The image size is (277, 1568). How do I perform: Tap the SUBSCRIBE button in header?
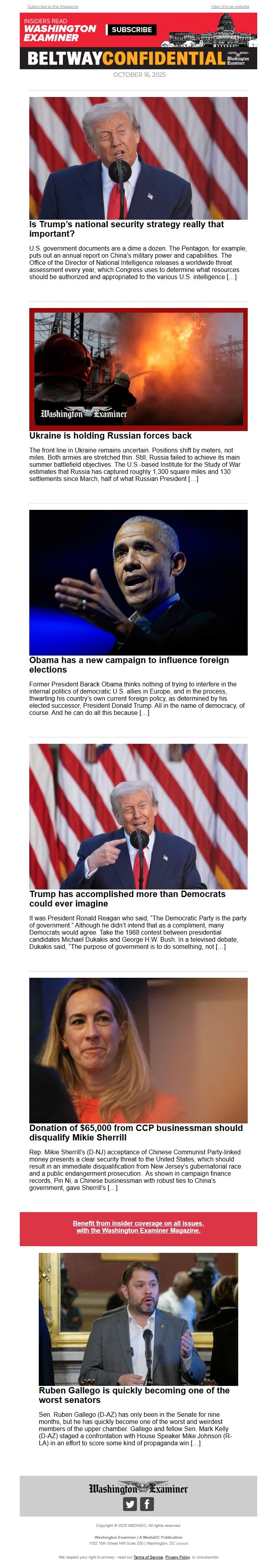pyautogui.click(x=131, y=29)
